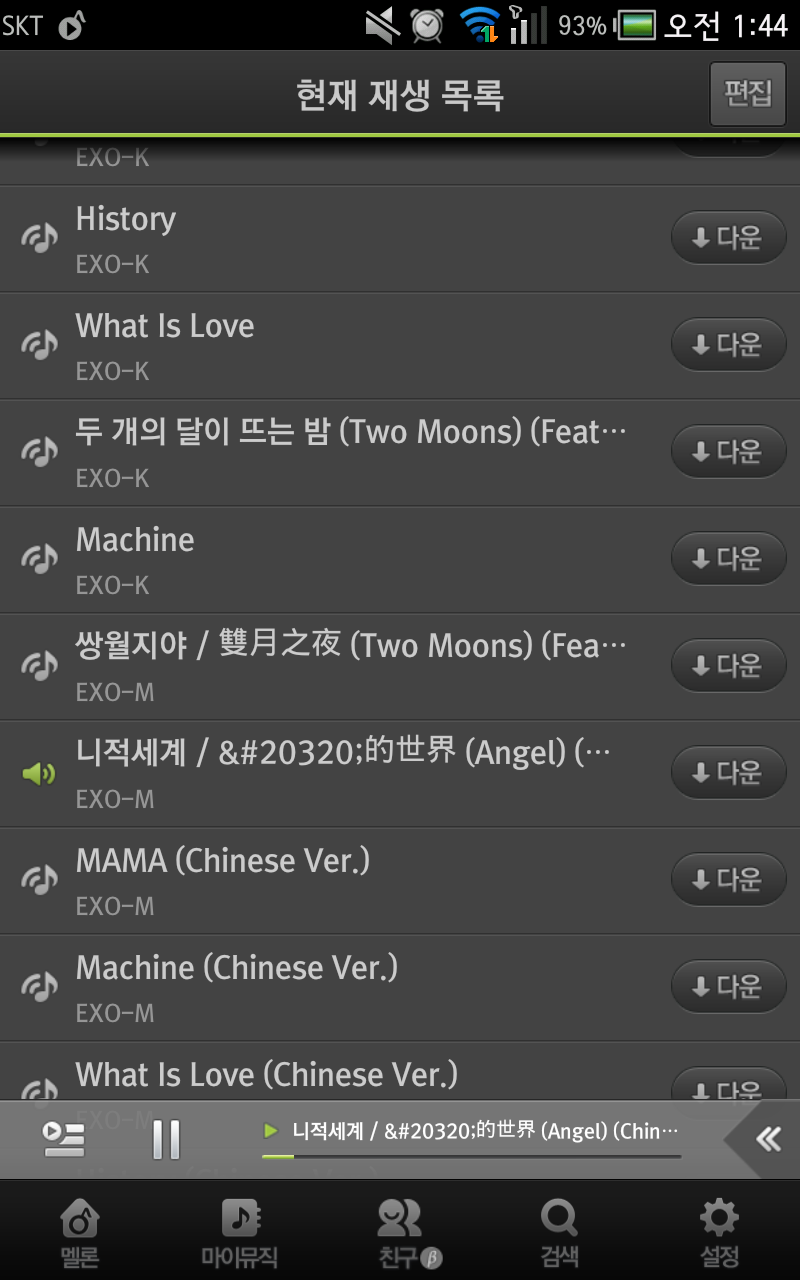Download the song History

pyautogui.click(x=728, y=238)
